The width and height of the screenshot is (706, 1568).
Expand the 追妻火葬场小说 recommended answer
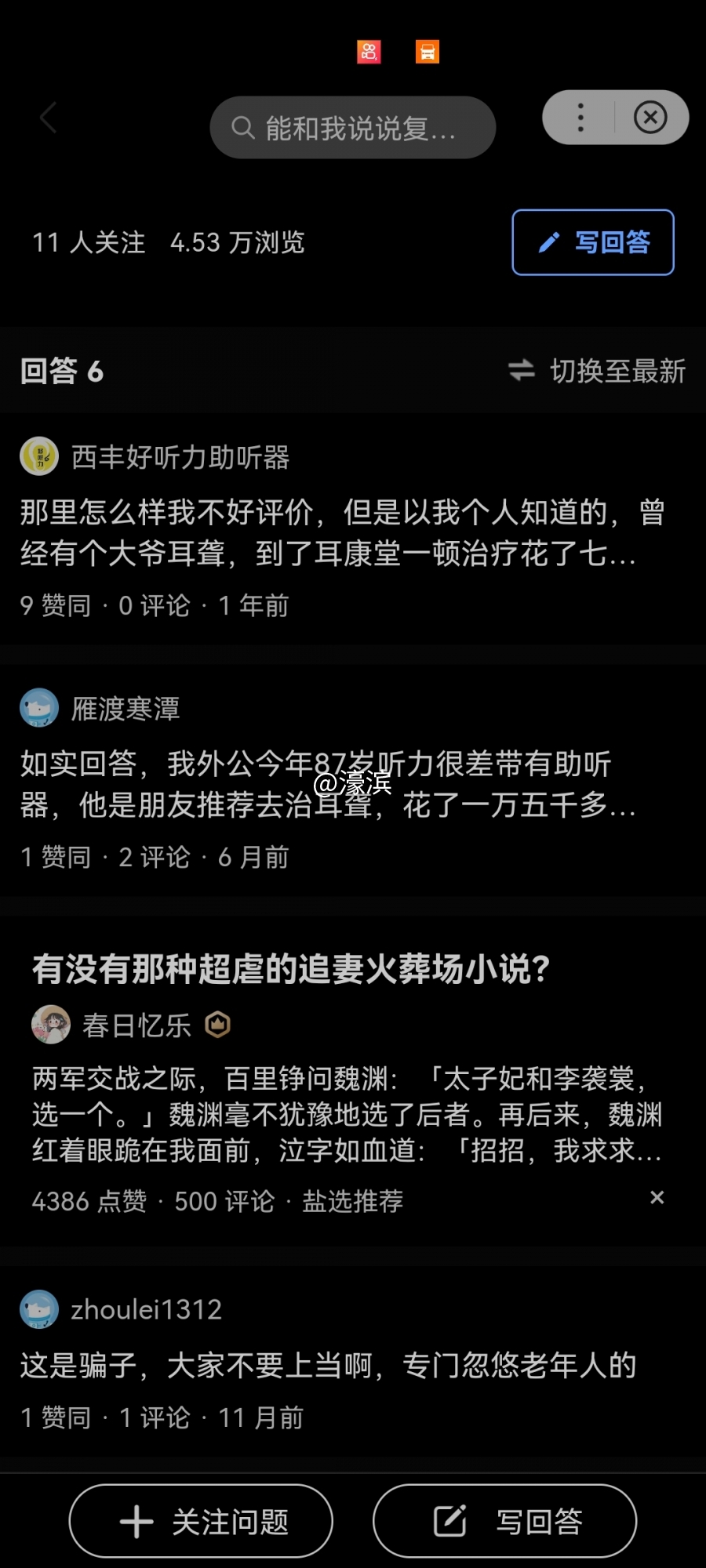click(345, 1116)
